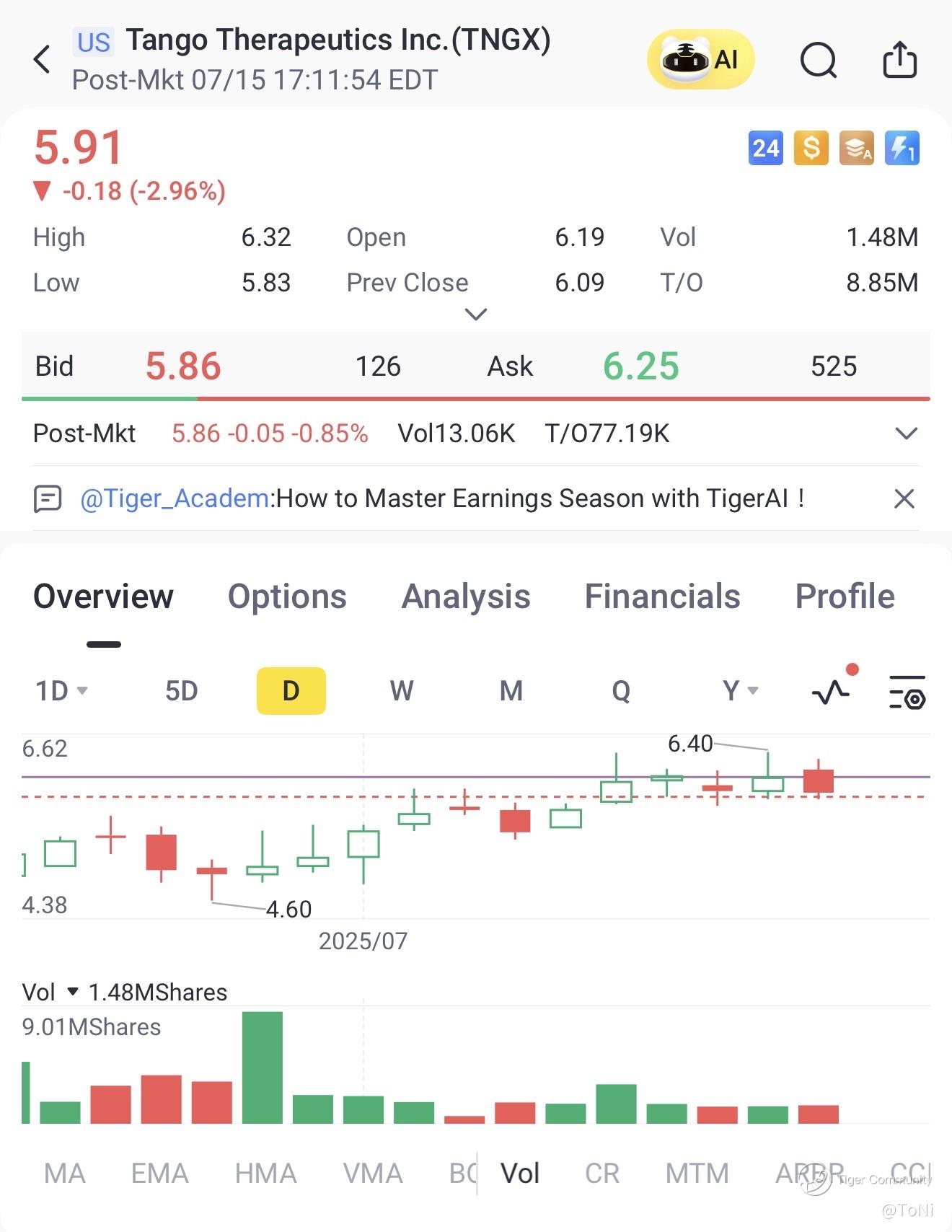The width and height of the screenshot is (952, 1232).
Task: Select the monthly M chart interval
Action: pyautogui.click(x=511, y=691)
